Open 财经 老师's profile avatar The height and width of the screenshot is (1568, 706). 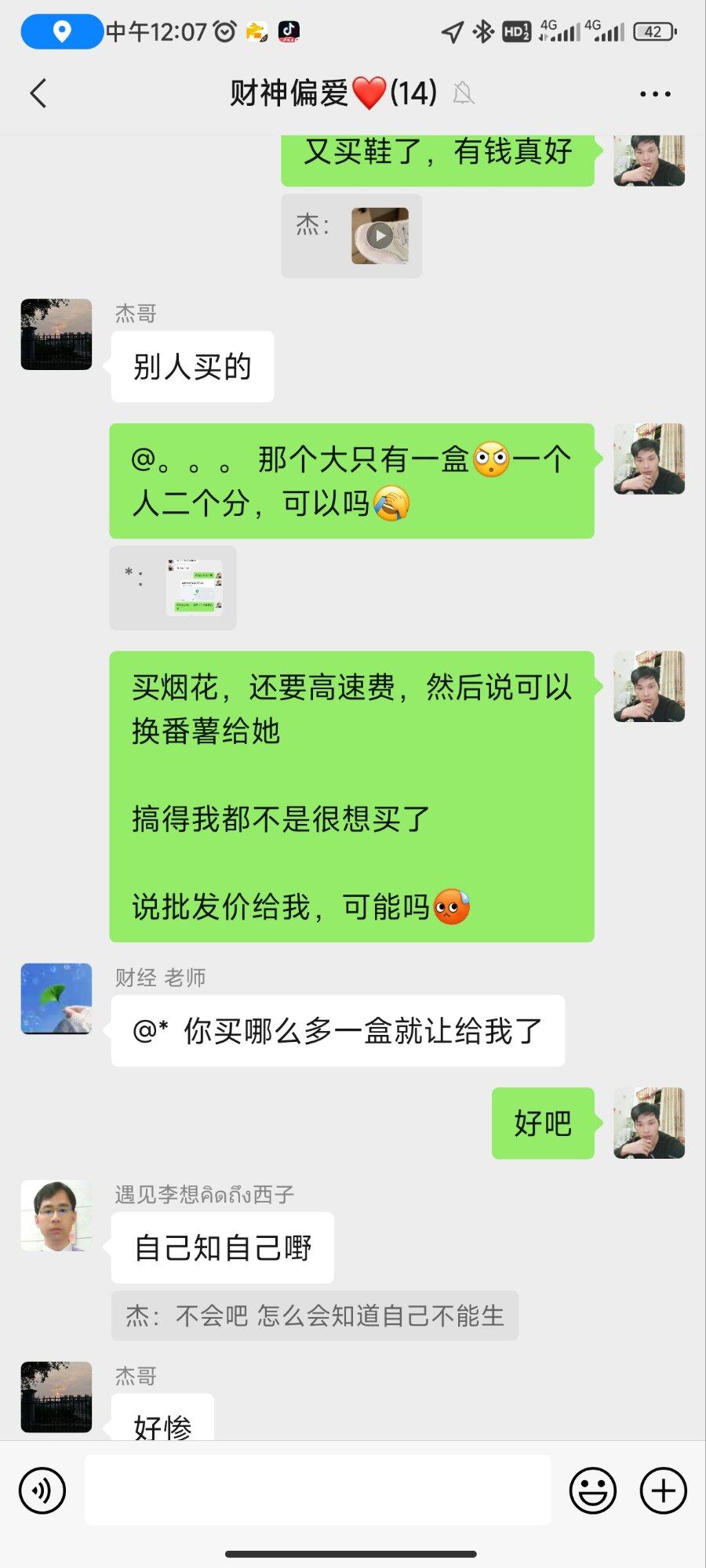56,998
